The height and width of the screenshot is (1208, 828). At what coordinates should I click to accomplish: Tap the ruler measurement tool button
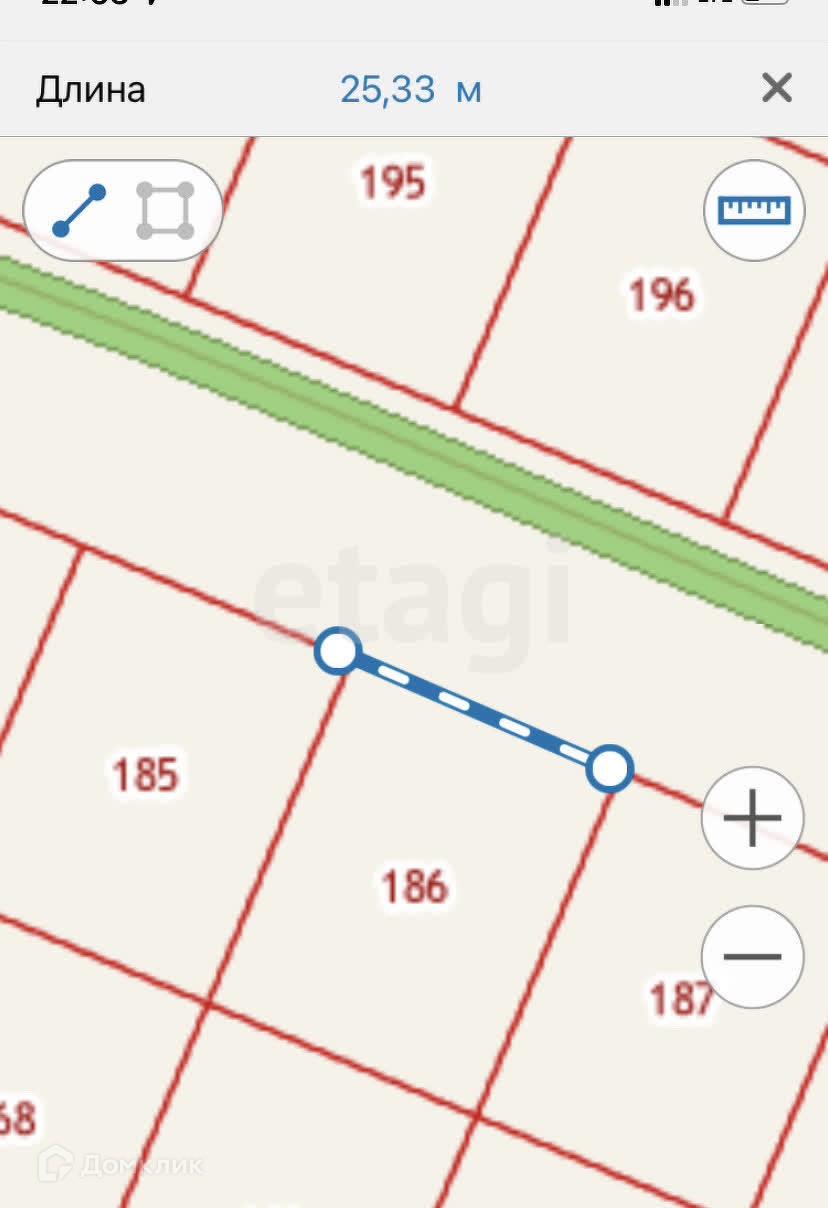click(755, 210)
